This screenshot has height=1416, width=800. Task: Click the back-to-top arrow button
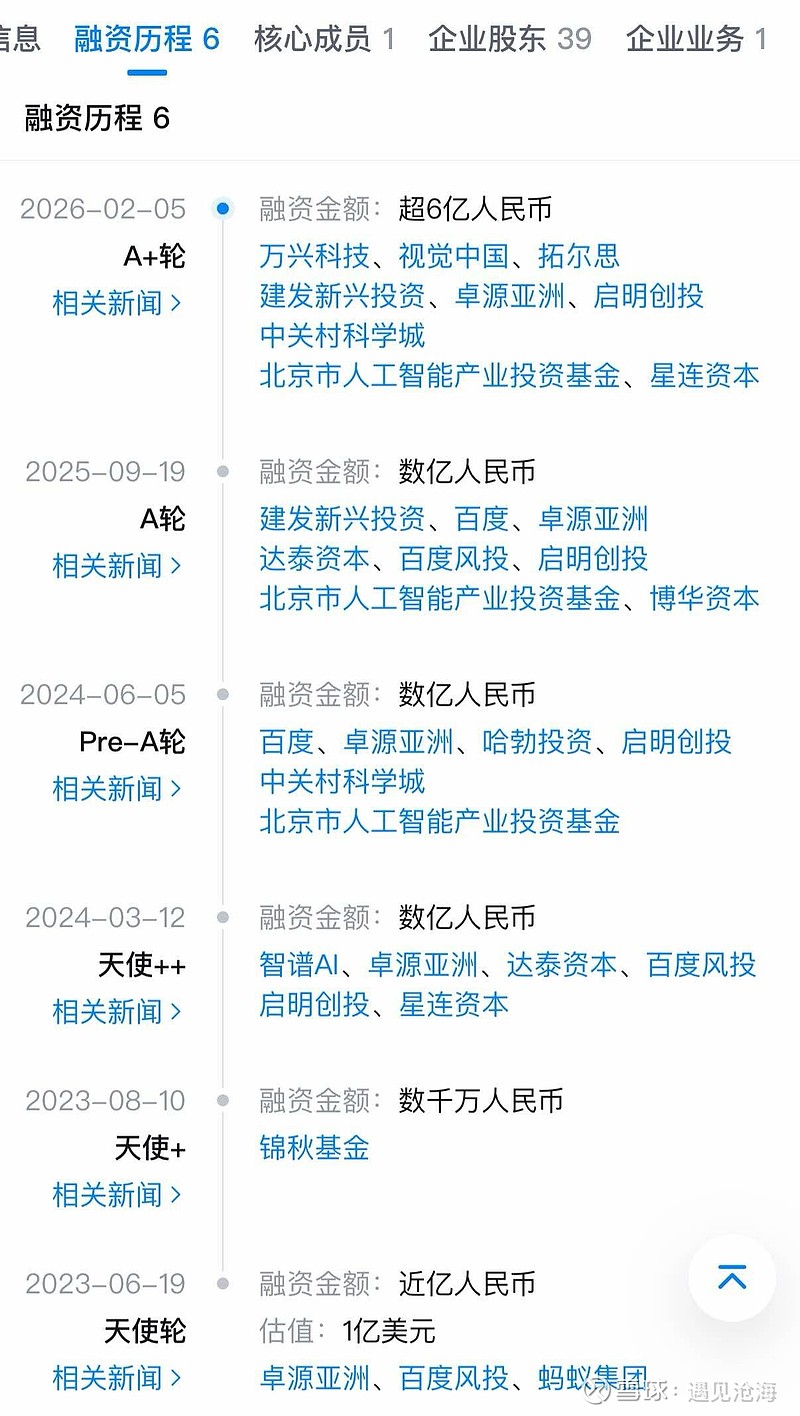point(732,1277)
